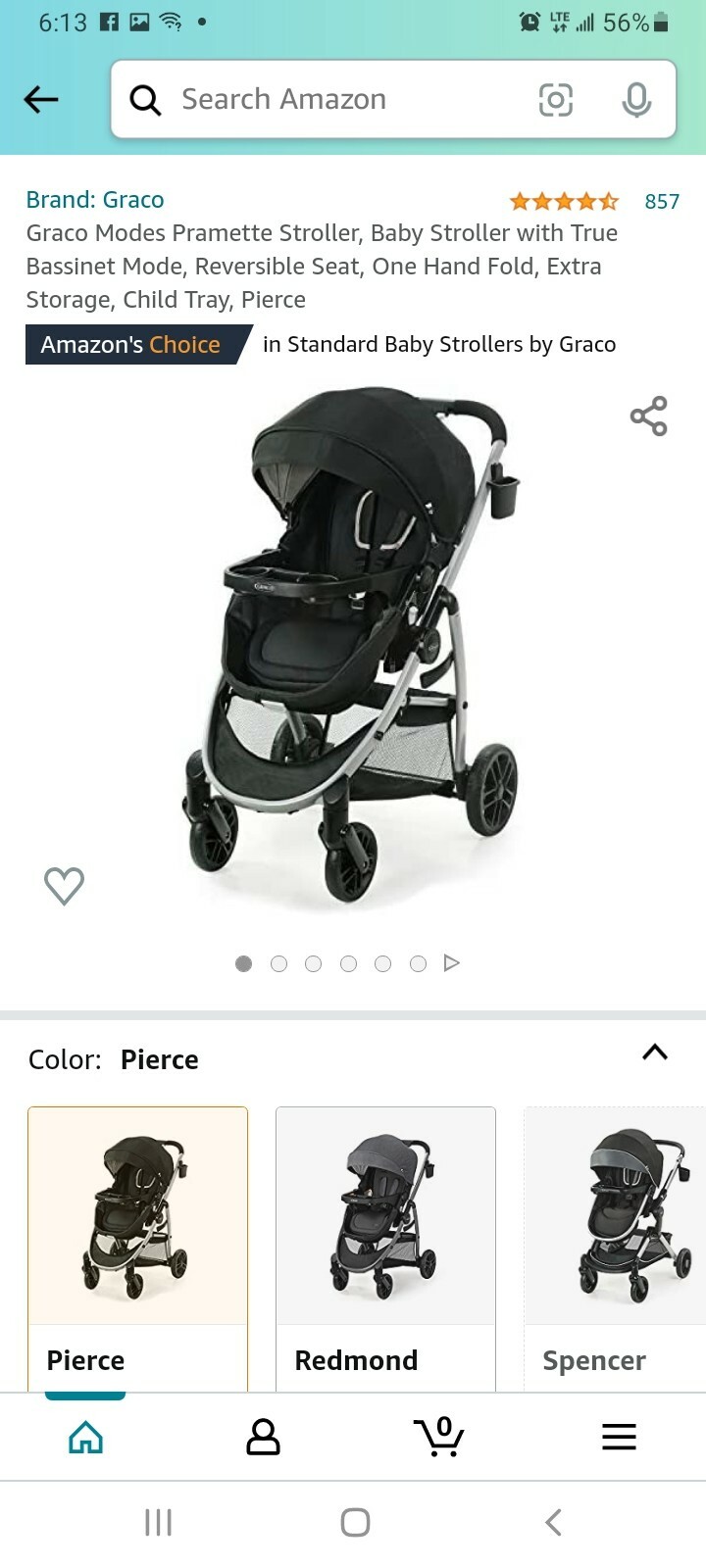Collapse the Color section

click(654, 1053)
